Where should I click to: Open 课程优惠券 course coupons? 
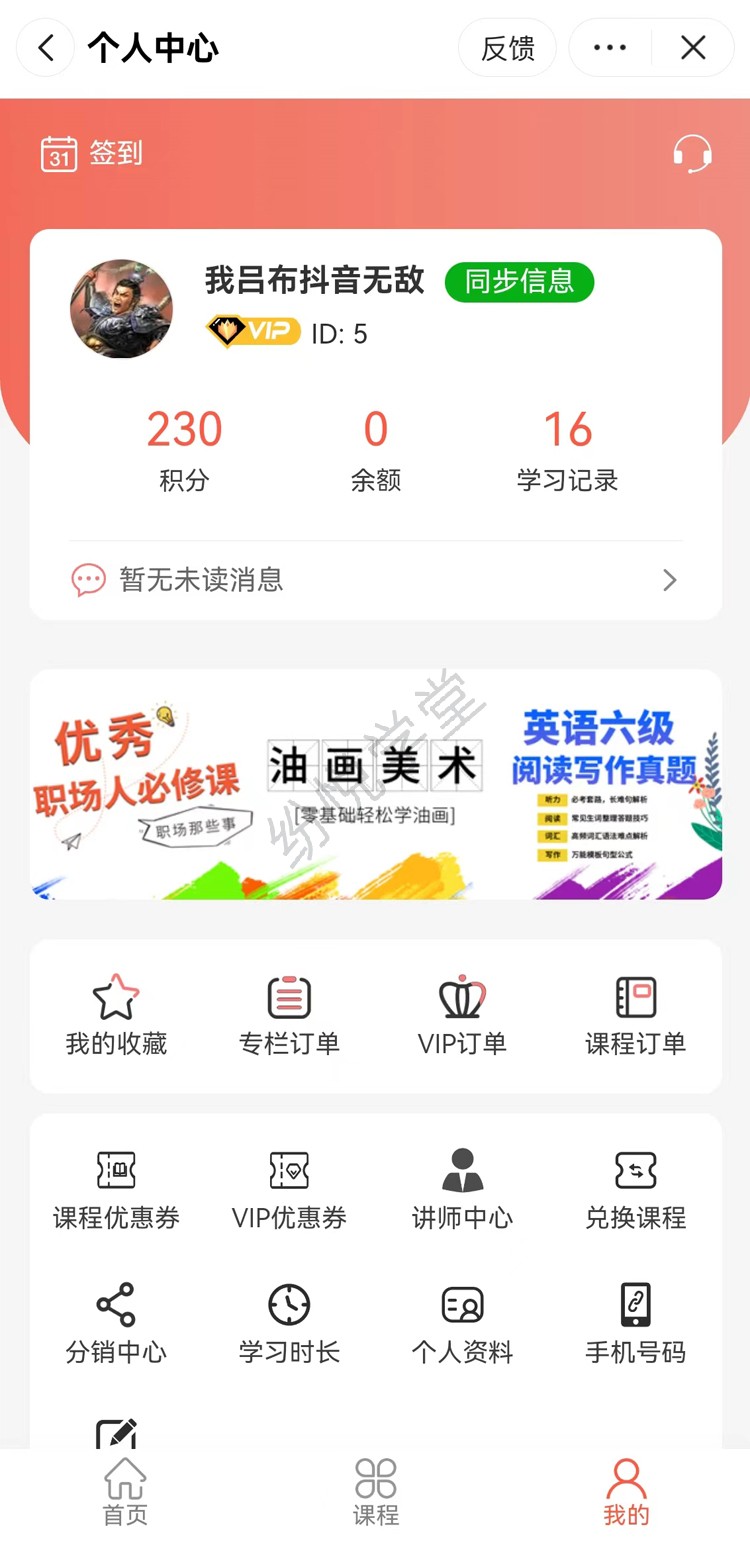click(116, 1190)
